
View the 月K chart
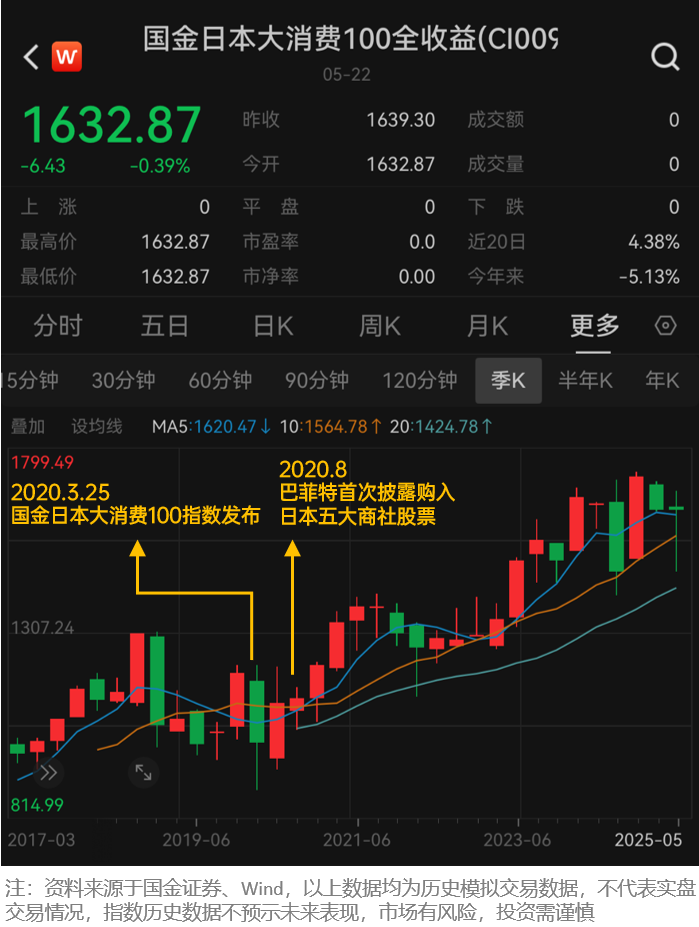point(487,326)
